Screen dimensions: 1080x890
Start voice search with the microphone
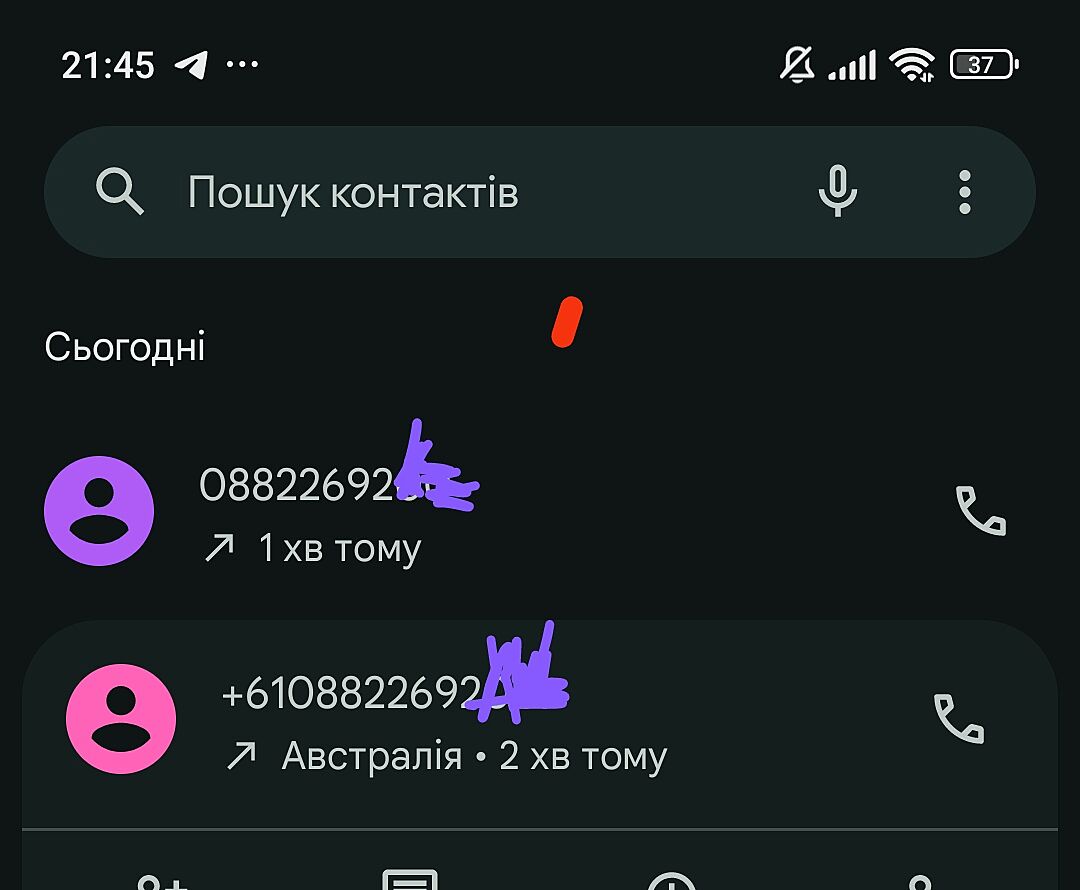pos(837,191)
